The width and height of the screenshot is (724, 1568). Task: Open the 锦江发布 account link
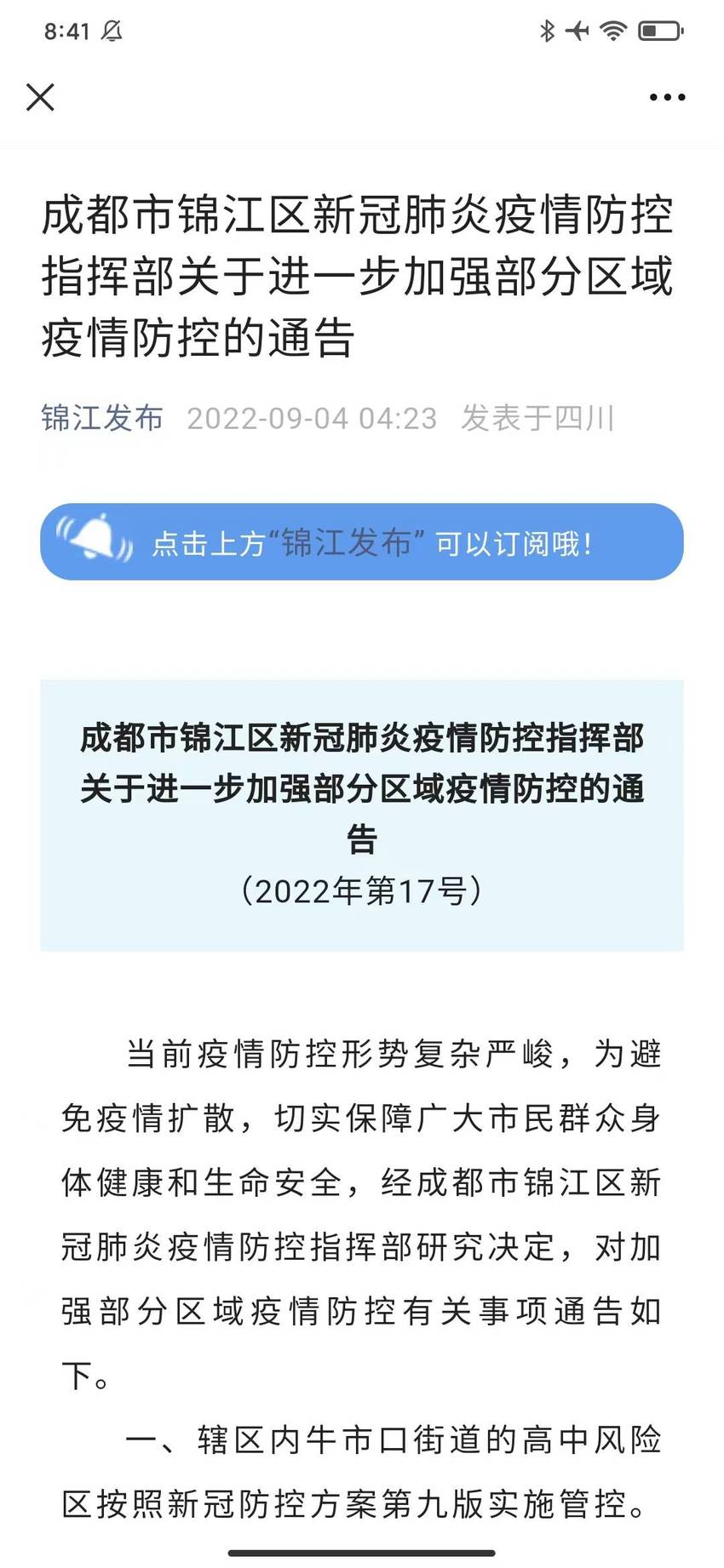(102, 418)
